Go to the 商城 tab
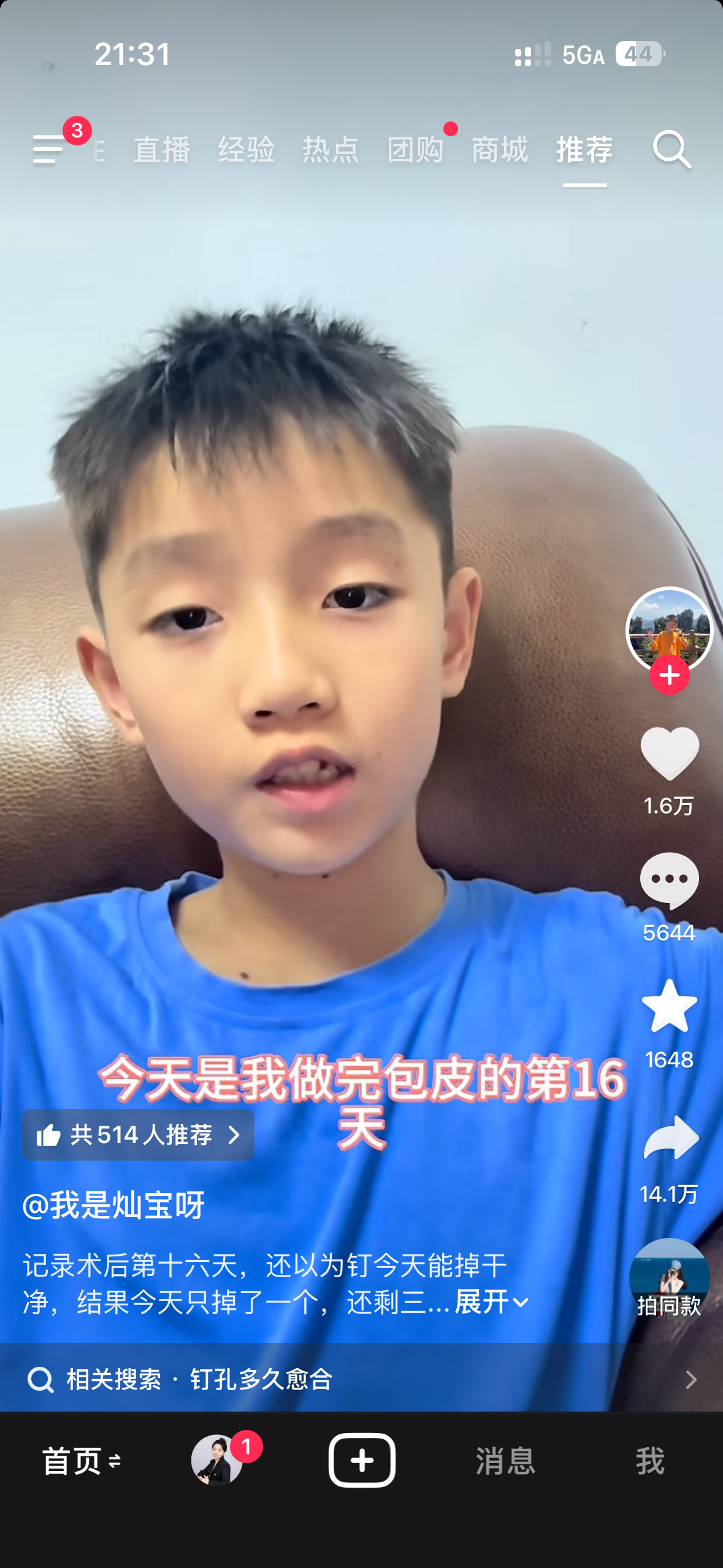This screenshot has width=723, height=1568. (x=500, y=150)
